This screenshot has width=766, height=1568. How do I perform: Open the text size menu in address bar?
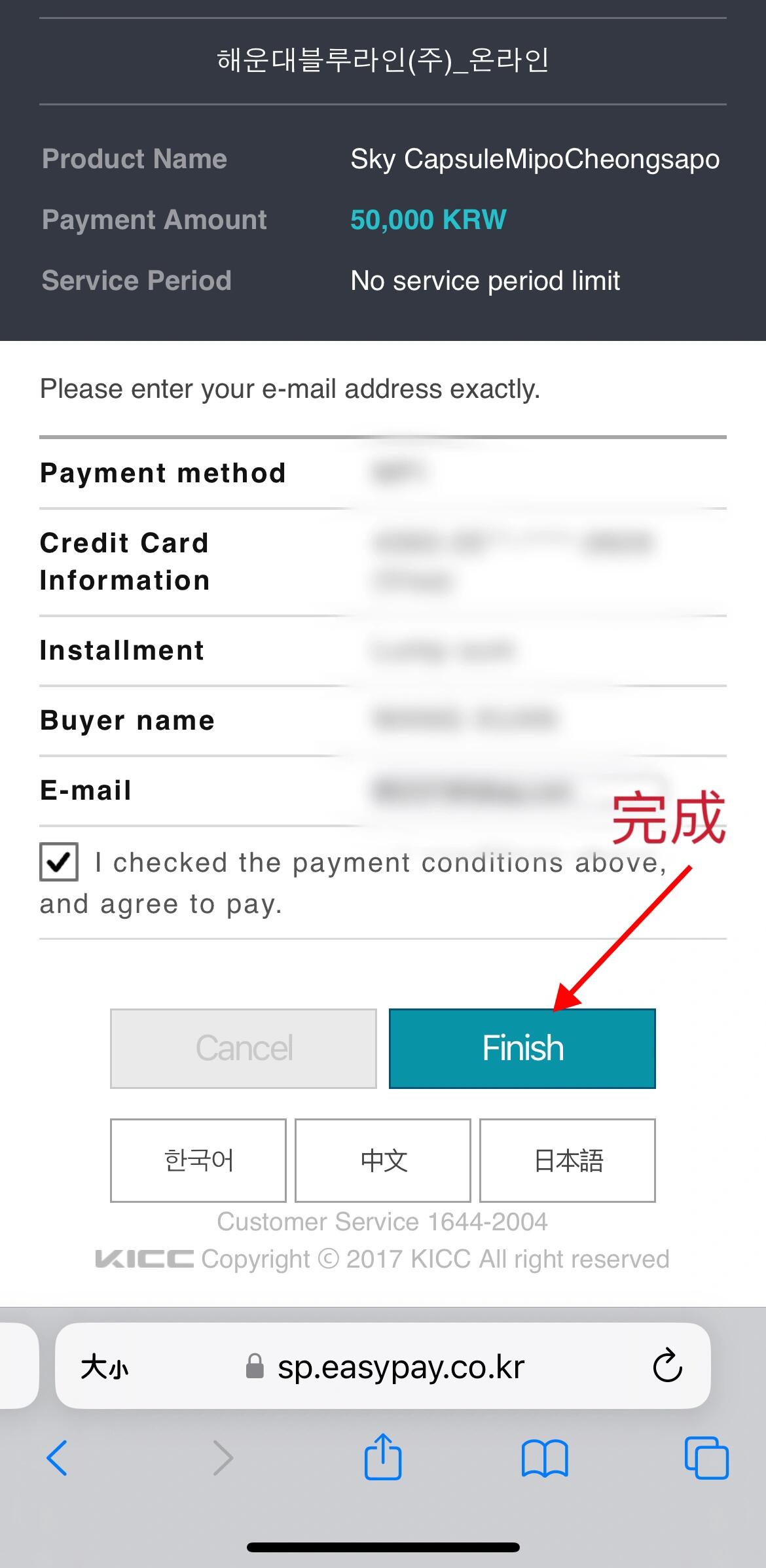click(x=104, y=1366)
